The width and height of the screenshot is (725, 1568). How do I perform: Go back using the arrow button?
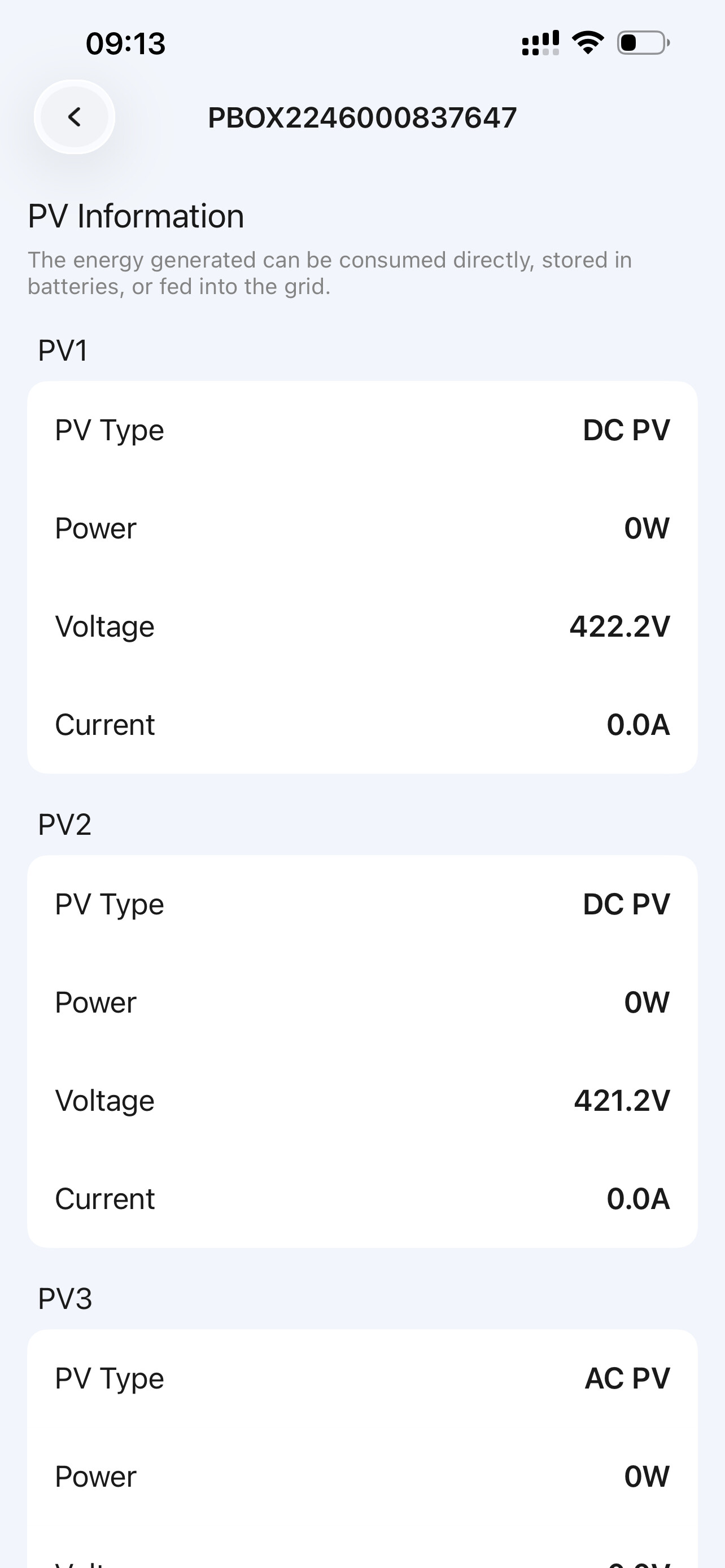click(x=75, y=117)
